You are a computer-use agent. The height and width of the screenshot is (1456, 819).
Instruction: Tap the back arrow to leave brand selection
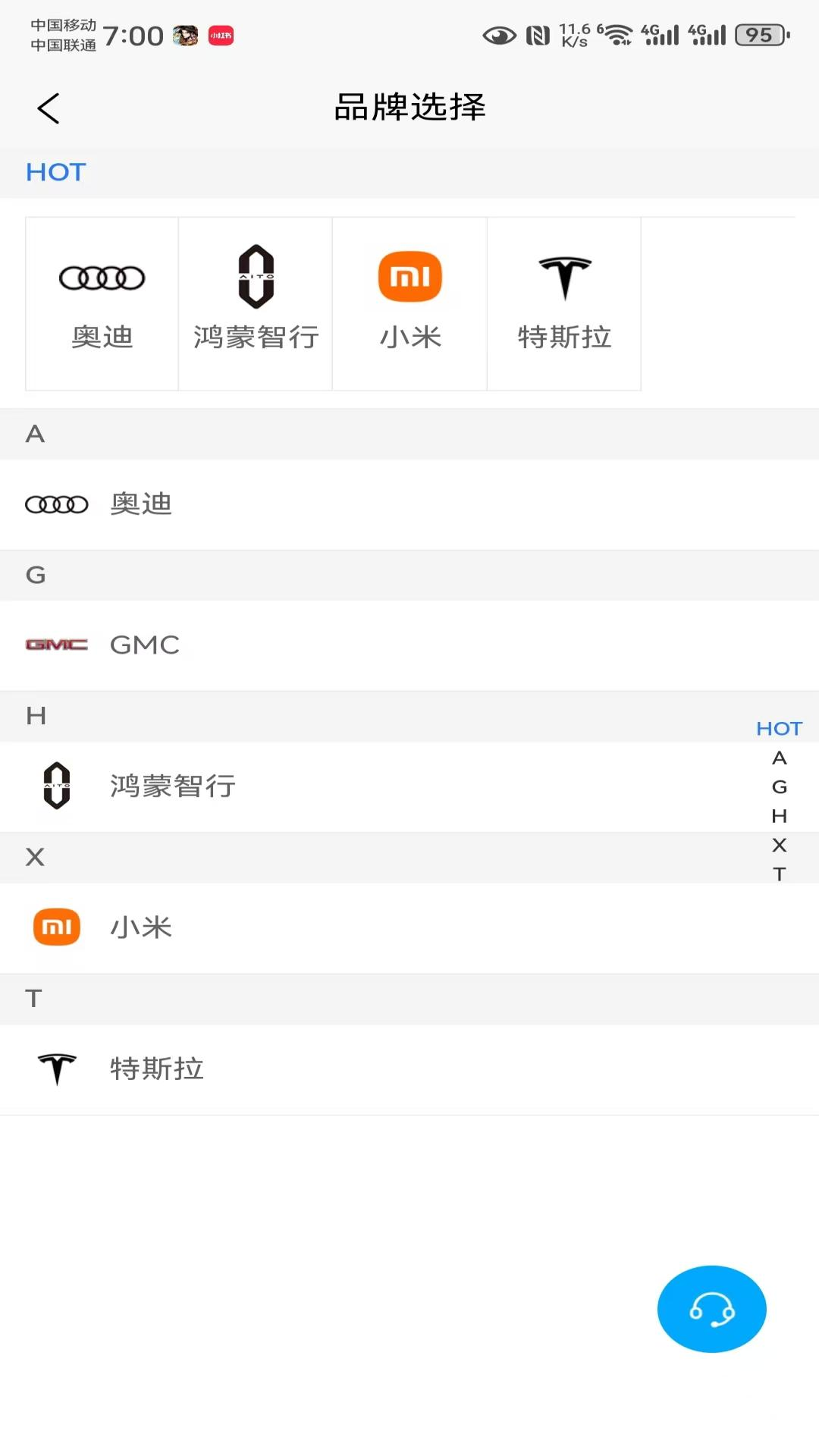point(49,108)
